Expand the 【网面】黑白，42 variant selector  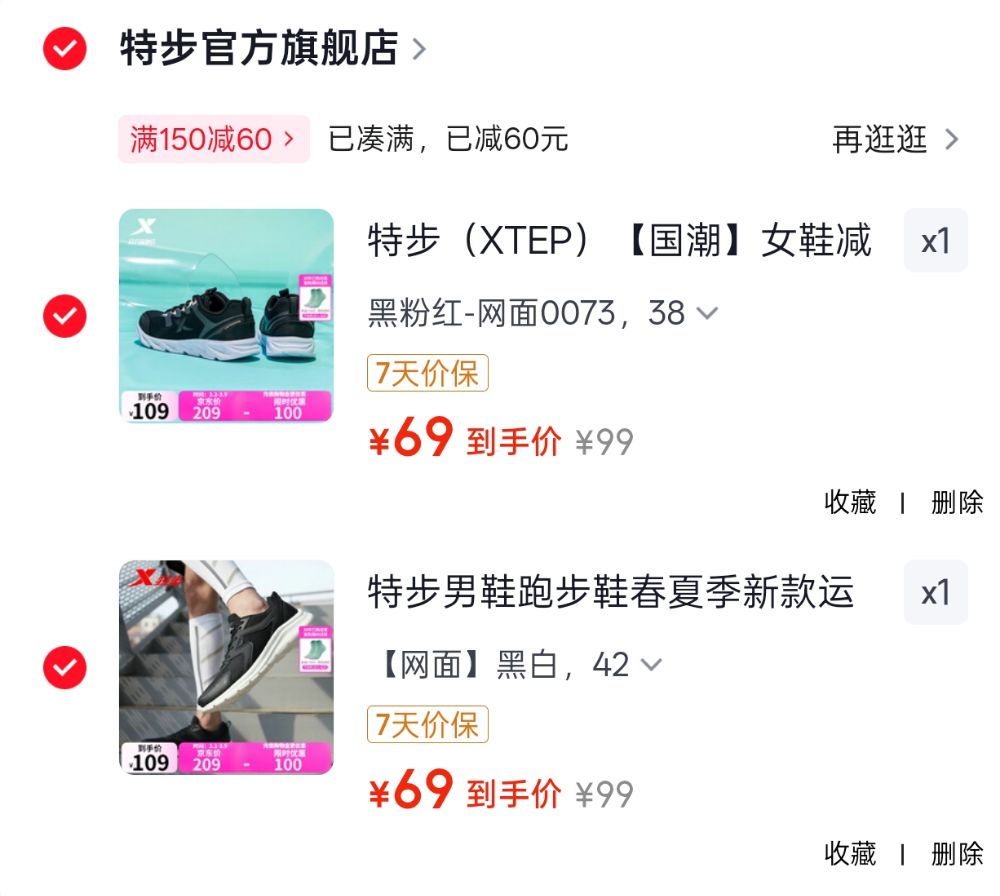click(520, 665)
